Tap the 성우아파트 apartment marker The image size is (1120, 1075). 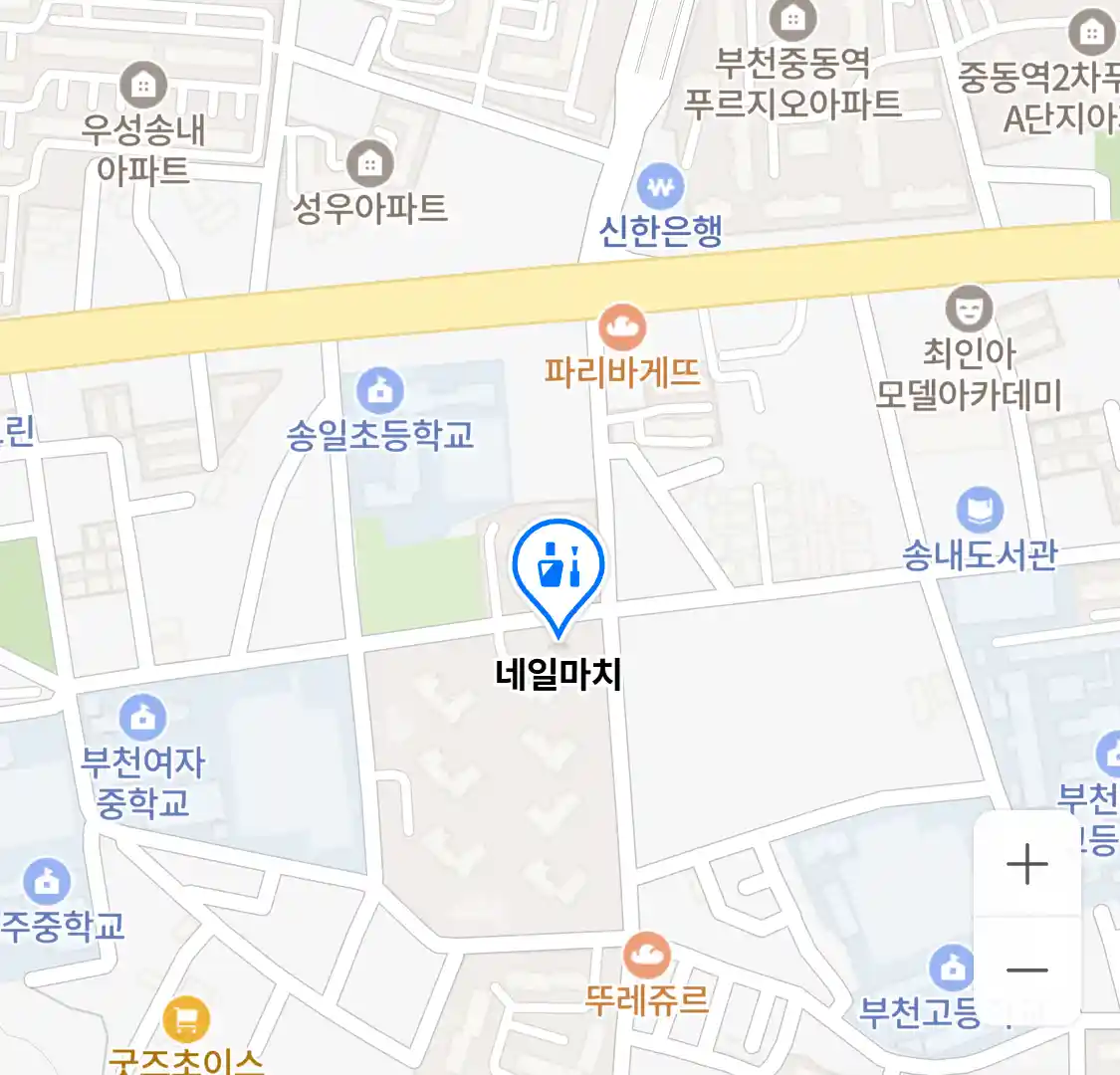pos(370,164)
